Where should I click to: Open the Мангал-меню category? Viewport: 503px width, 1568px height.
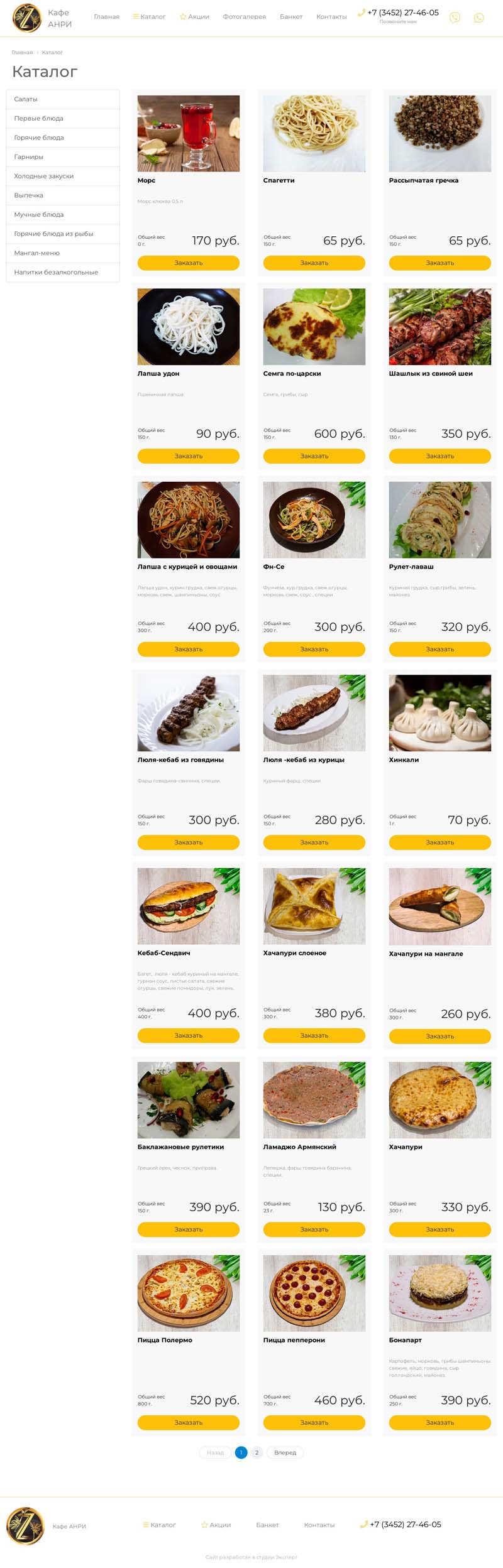pyautogui.click(x=63, y=253)
